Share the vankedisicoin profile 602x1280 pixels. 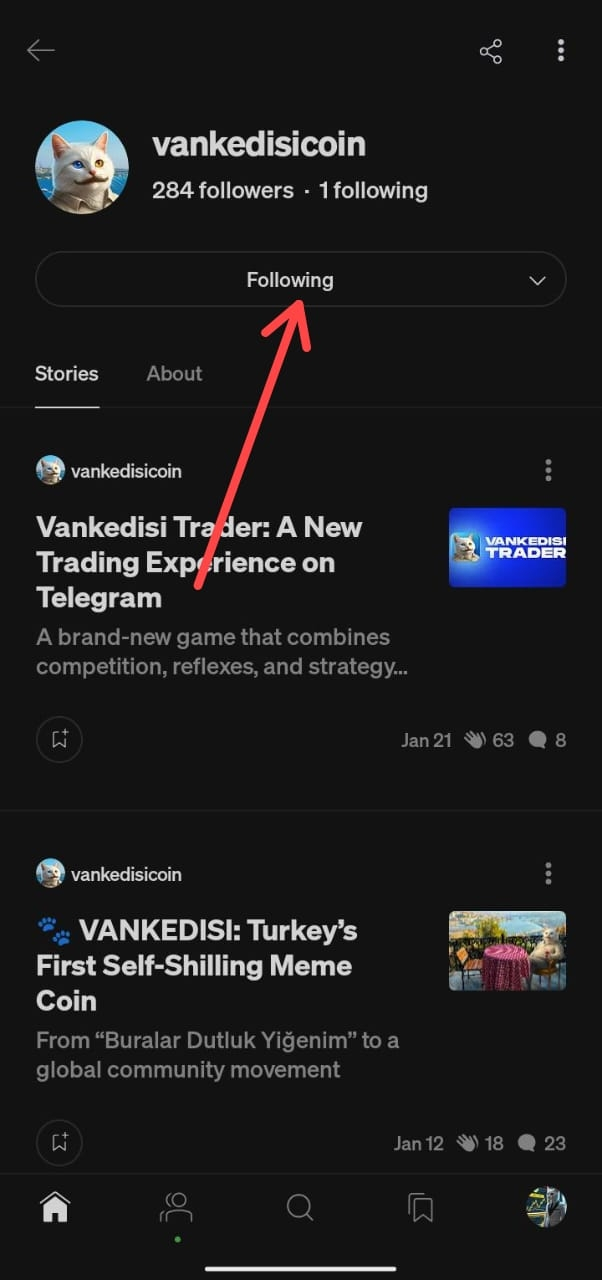(x=490, y=51)
